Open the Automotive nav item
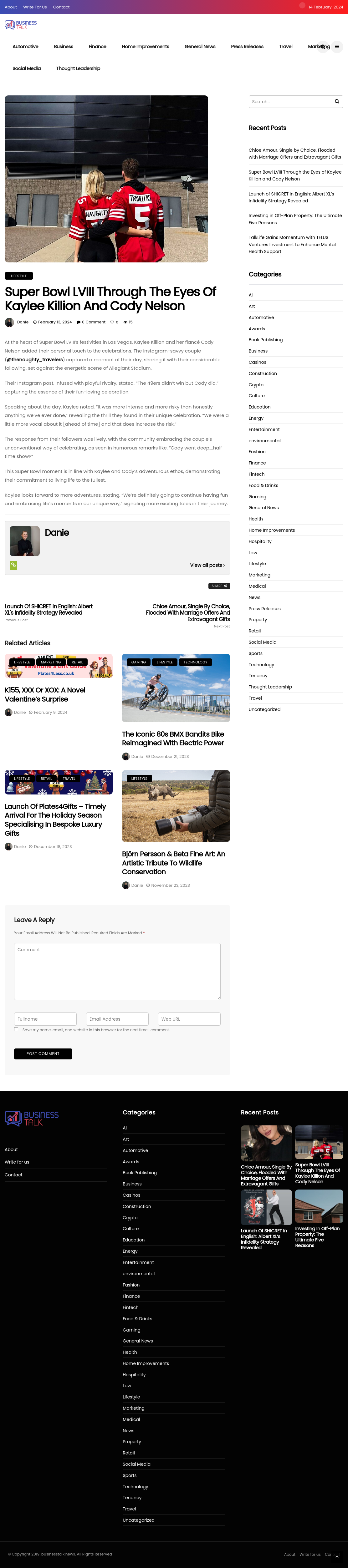 (x=26, y=46)
